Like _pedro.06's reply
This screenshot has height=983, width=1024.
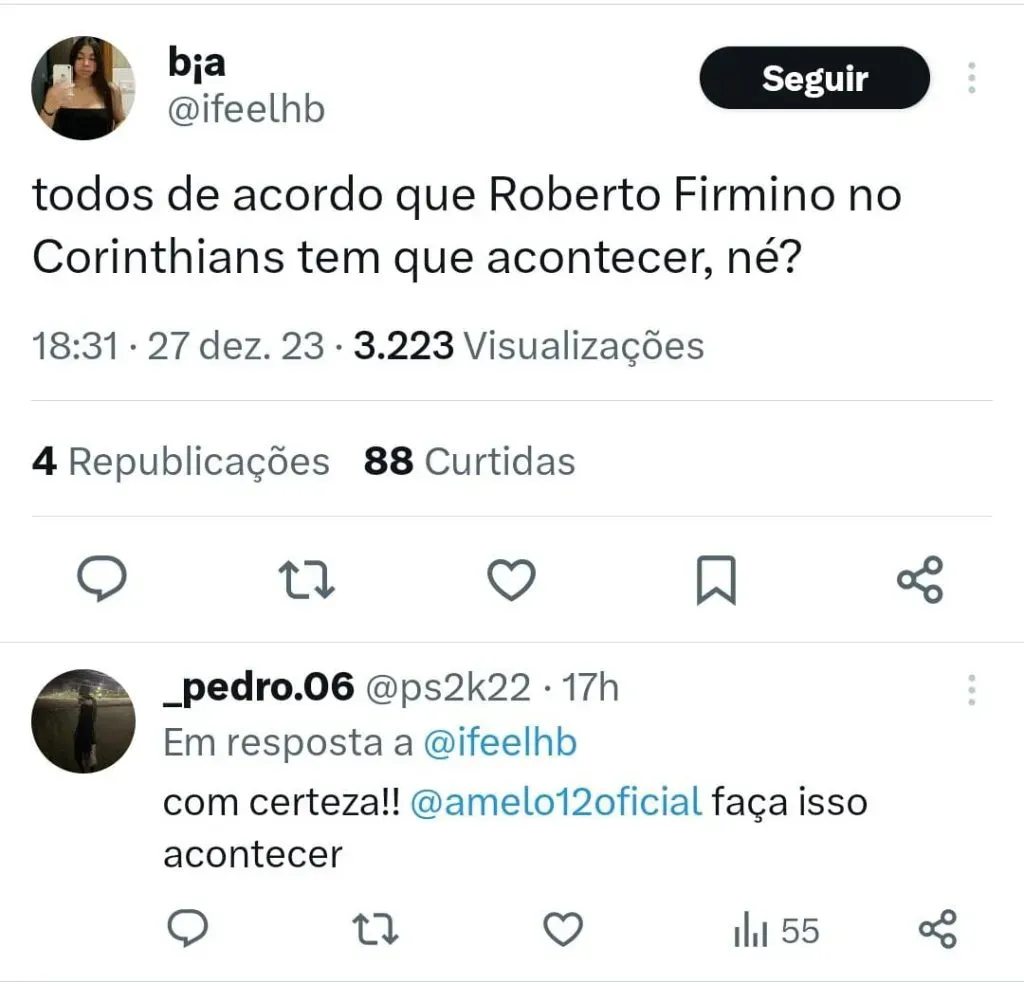click(x=563, y=931)
